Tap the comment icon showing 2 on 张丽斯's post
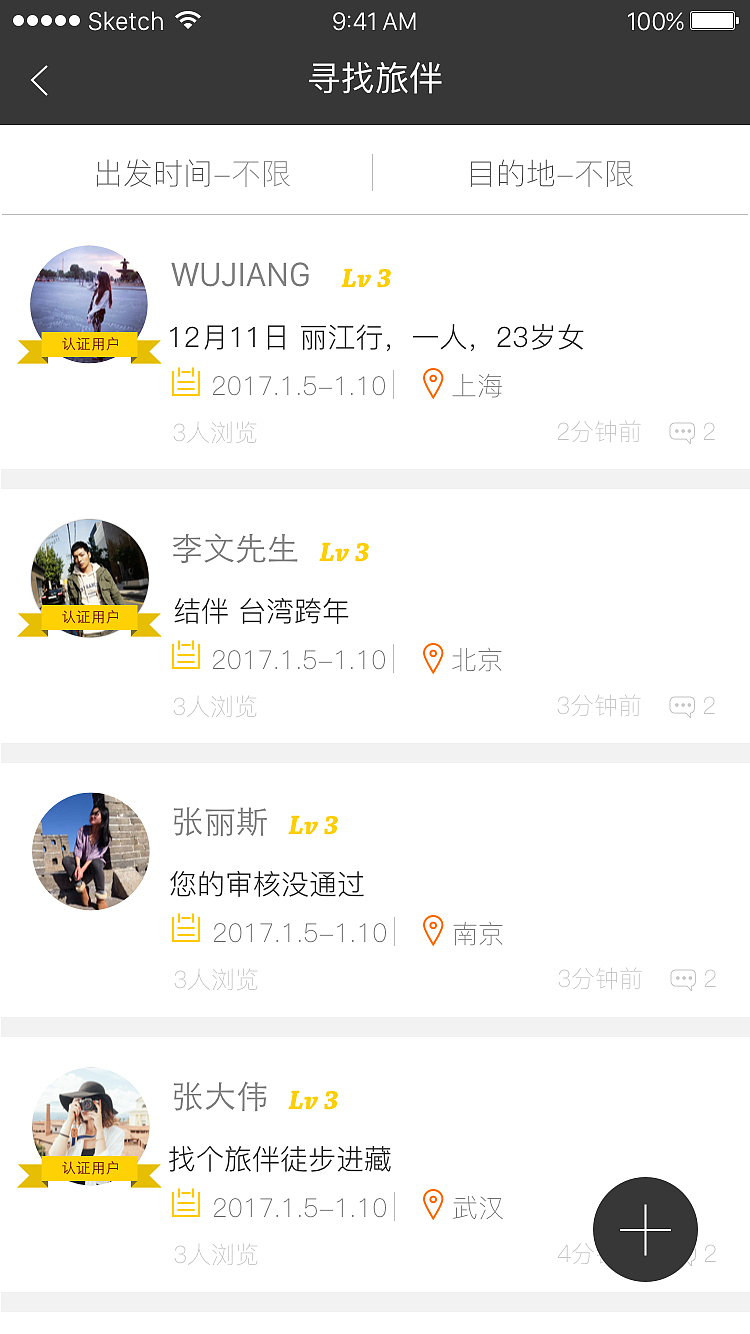 pyautogui.click(x=682, y=979)
